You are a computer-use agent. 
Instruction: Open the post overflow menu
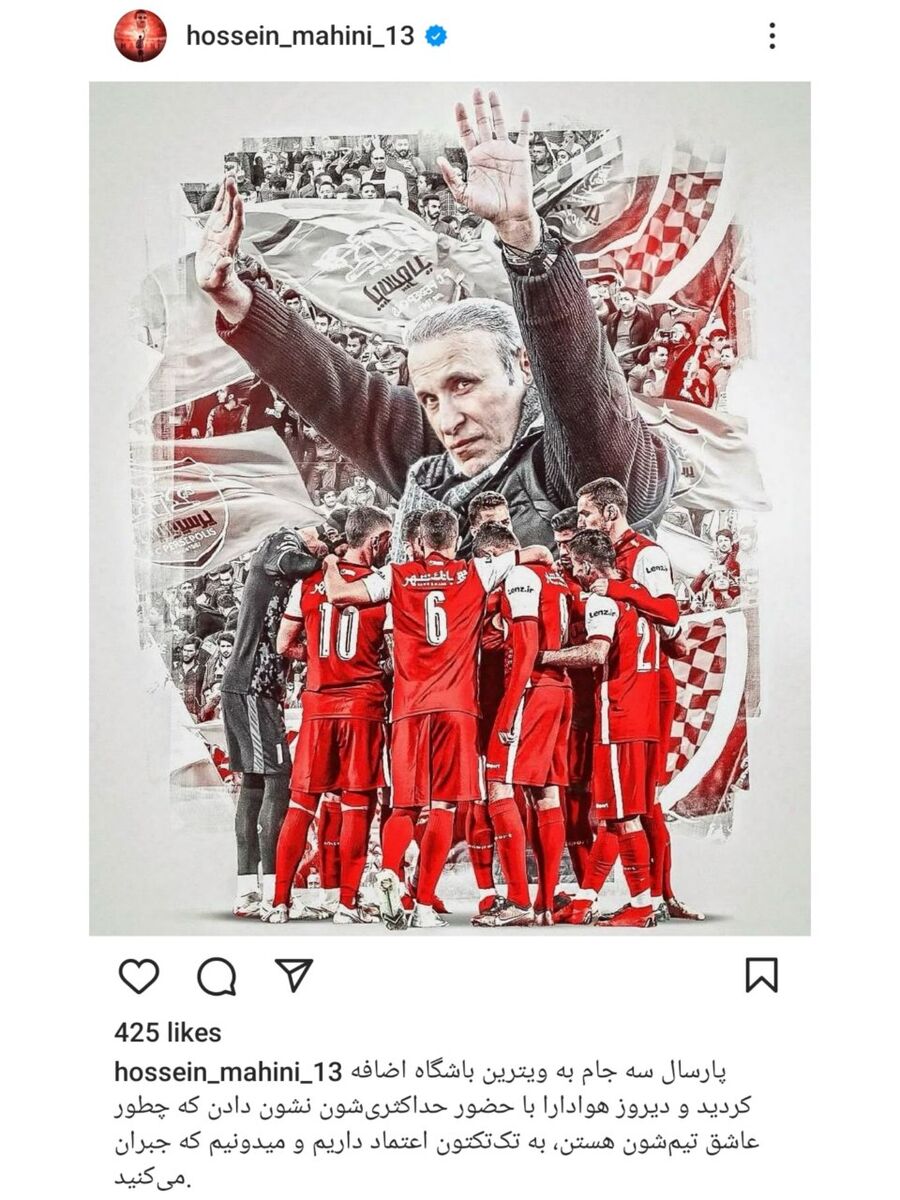[772, 36]
